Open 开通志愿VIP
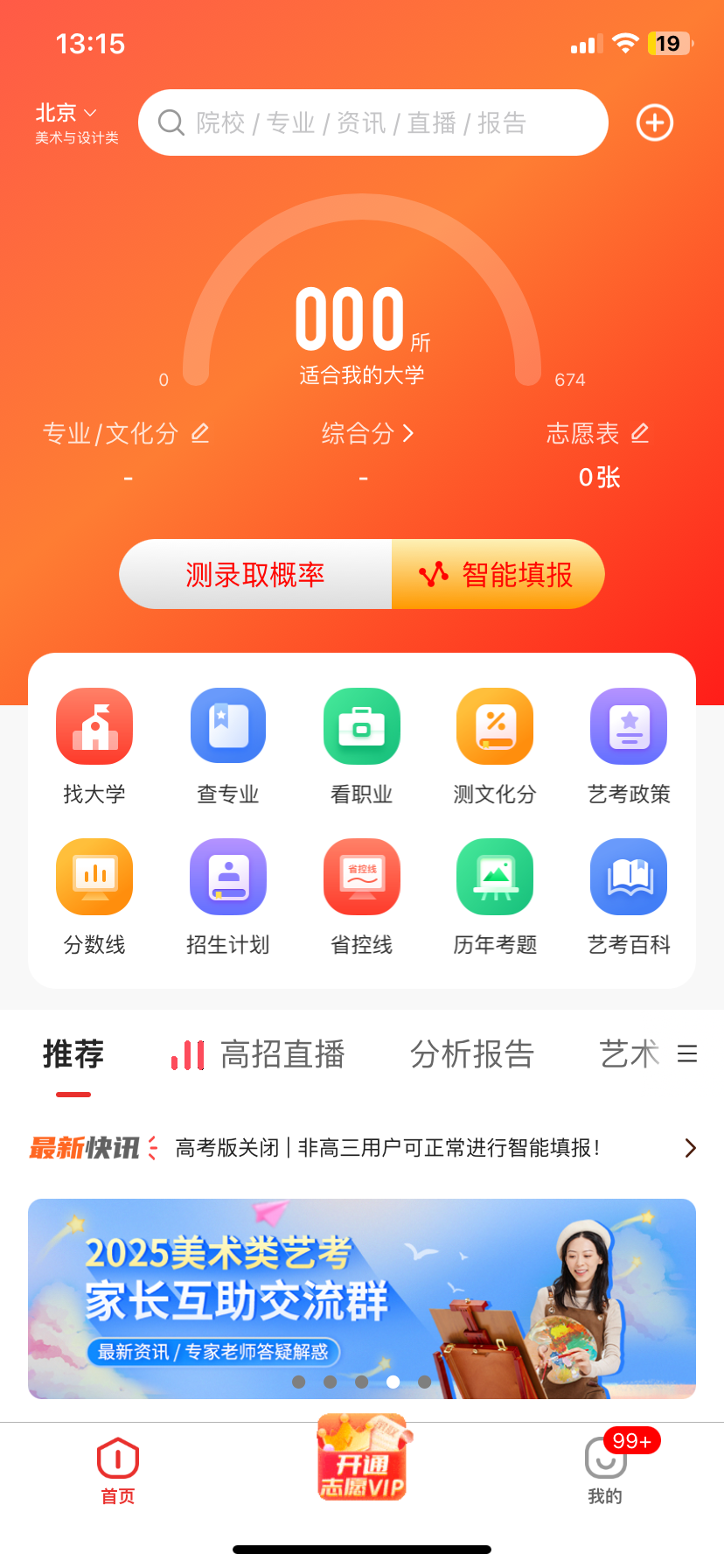 coord(362,1459)
